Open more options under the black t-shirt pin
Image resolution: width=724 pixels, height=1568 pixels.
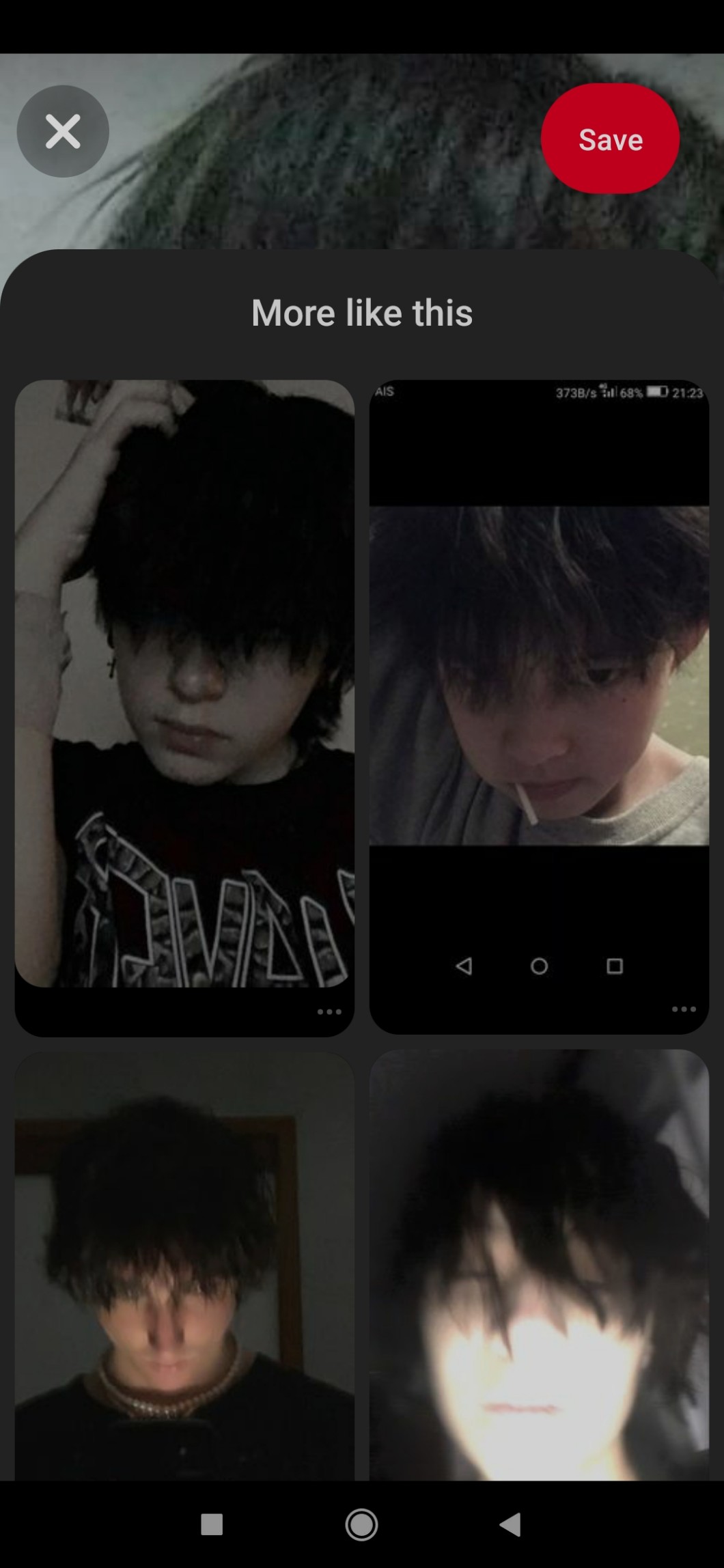tap(329, 1011)
